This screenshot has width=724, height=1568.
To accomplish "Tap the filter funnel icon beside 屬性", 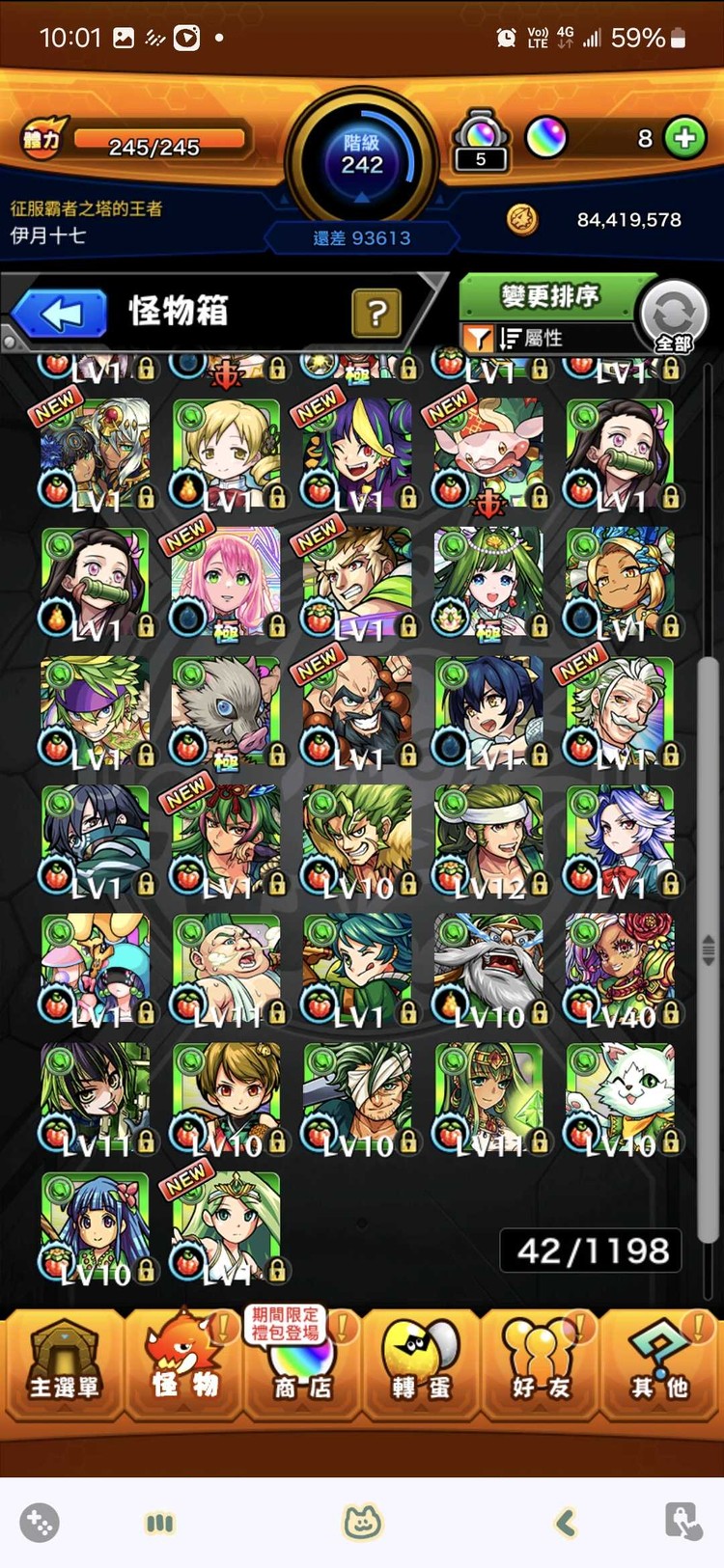I will (478, 339).
